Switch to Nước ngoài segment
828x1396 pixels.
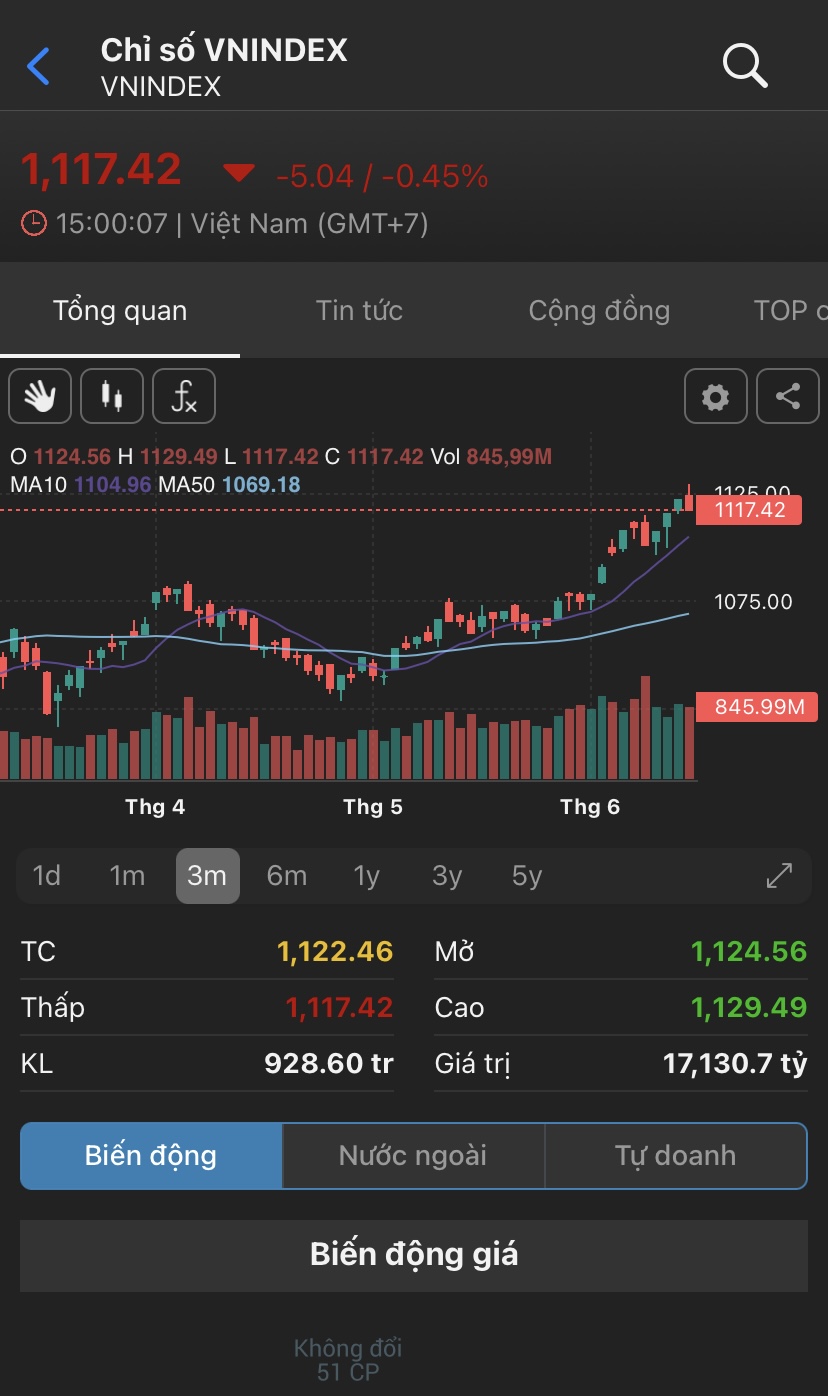pos(413,1156)
